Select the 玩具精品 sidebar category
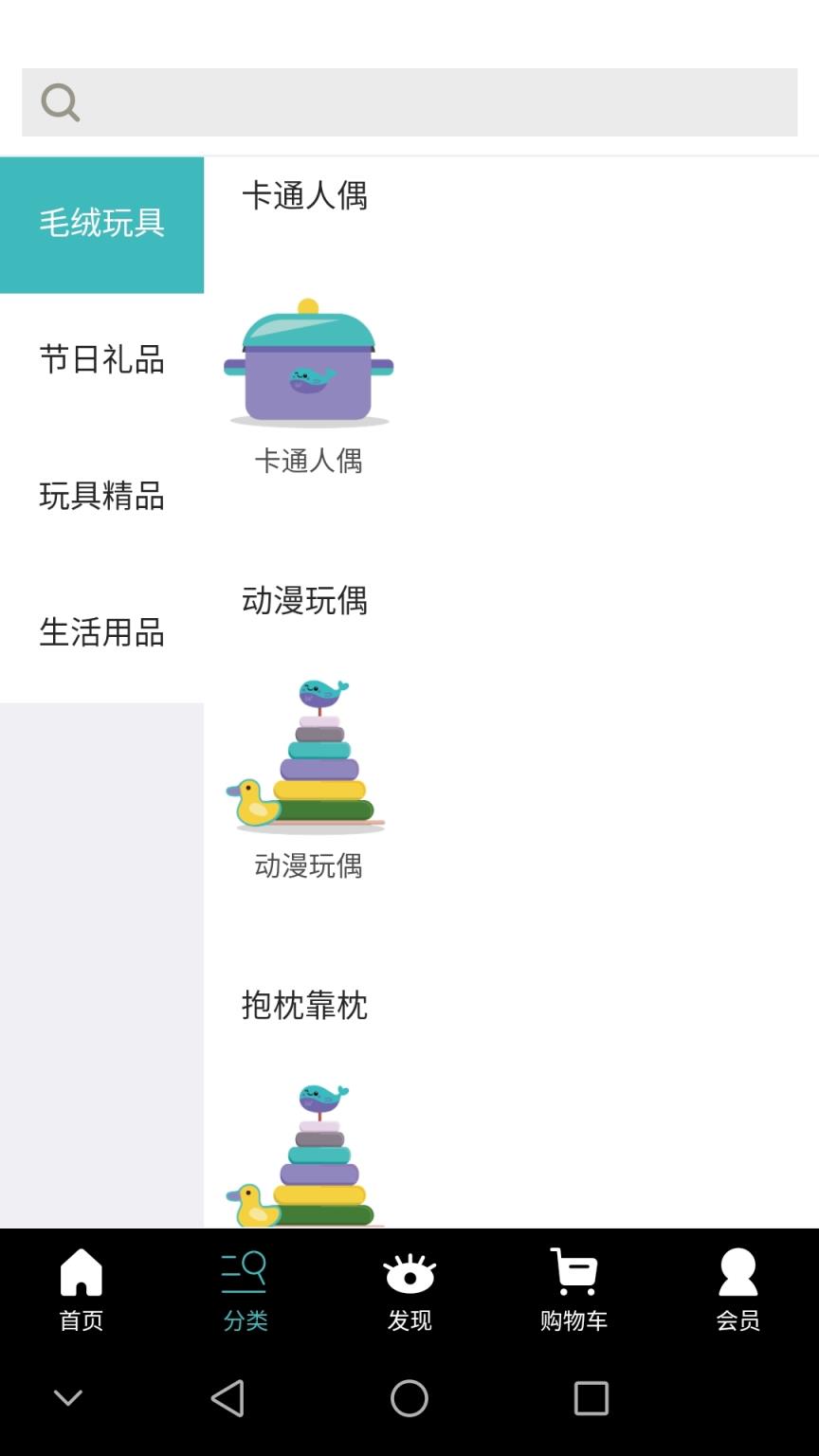The width and height of the screenshot is (819, 1456). (x=101, y=497)
